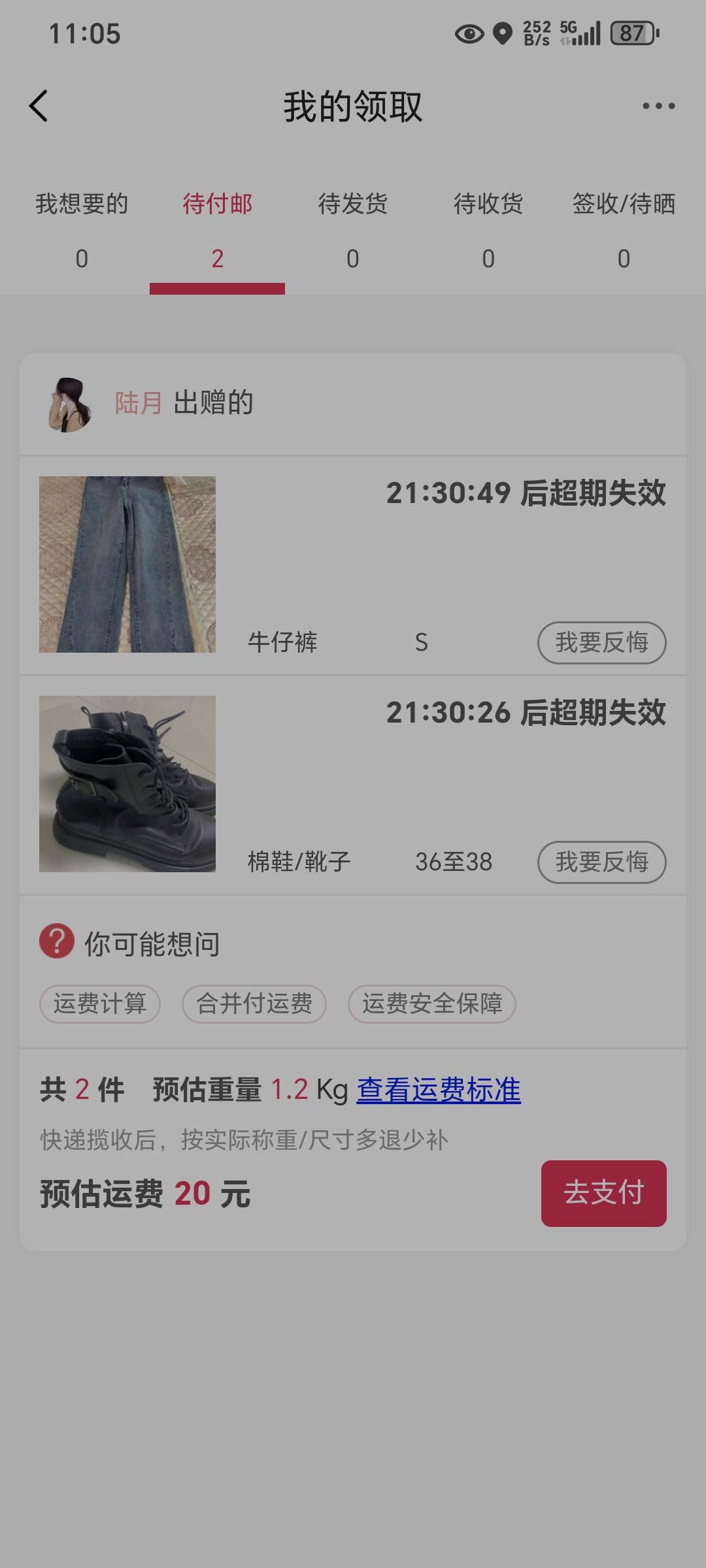Tap 去支付 to pay shipping
The image size is (706, 1568).
(x=604, y=1193)
